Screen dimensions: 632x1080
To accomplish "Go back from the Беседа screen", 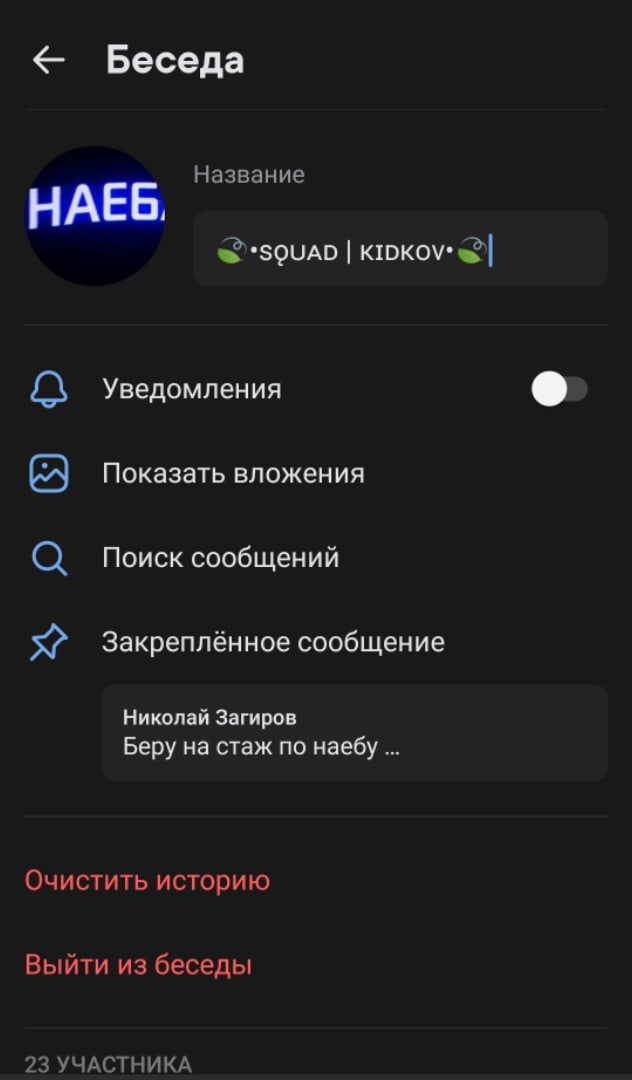I will click(48, 60).
